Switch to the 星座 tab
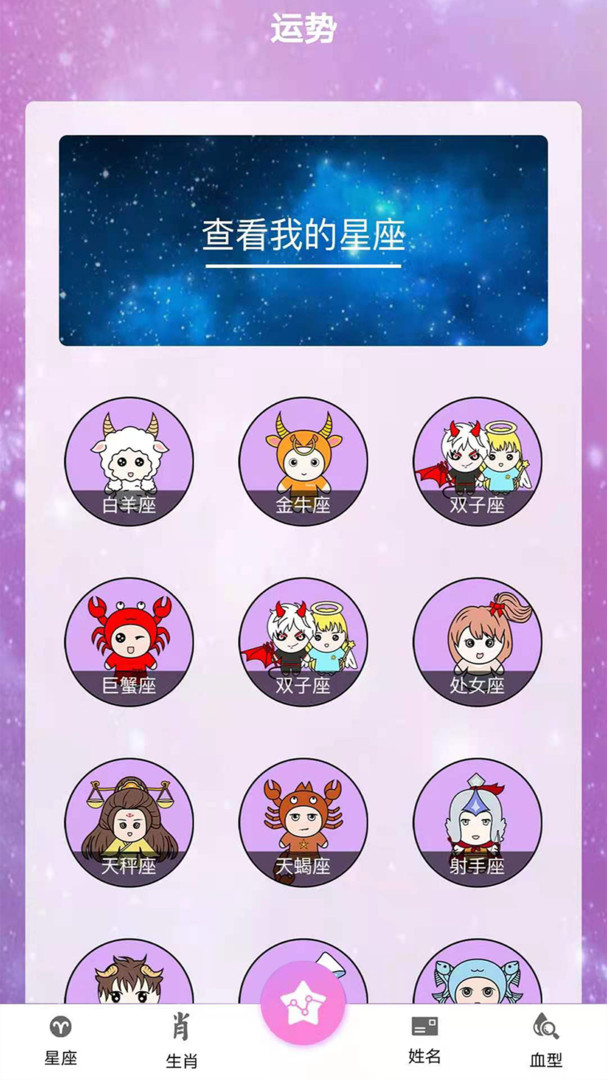 click(x=61, y=1040)
